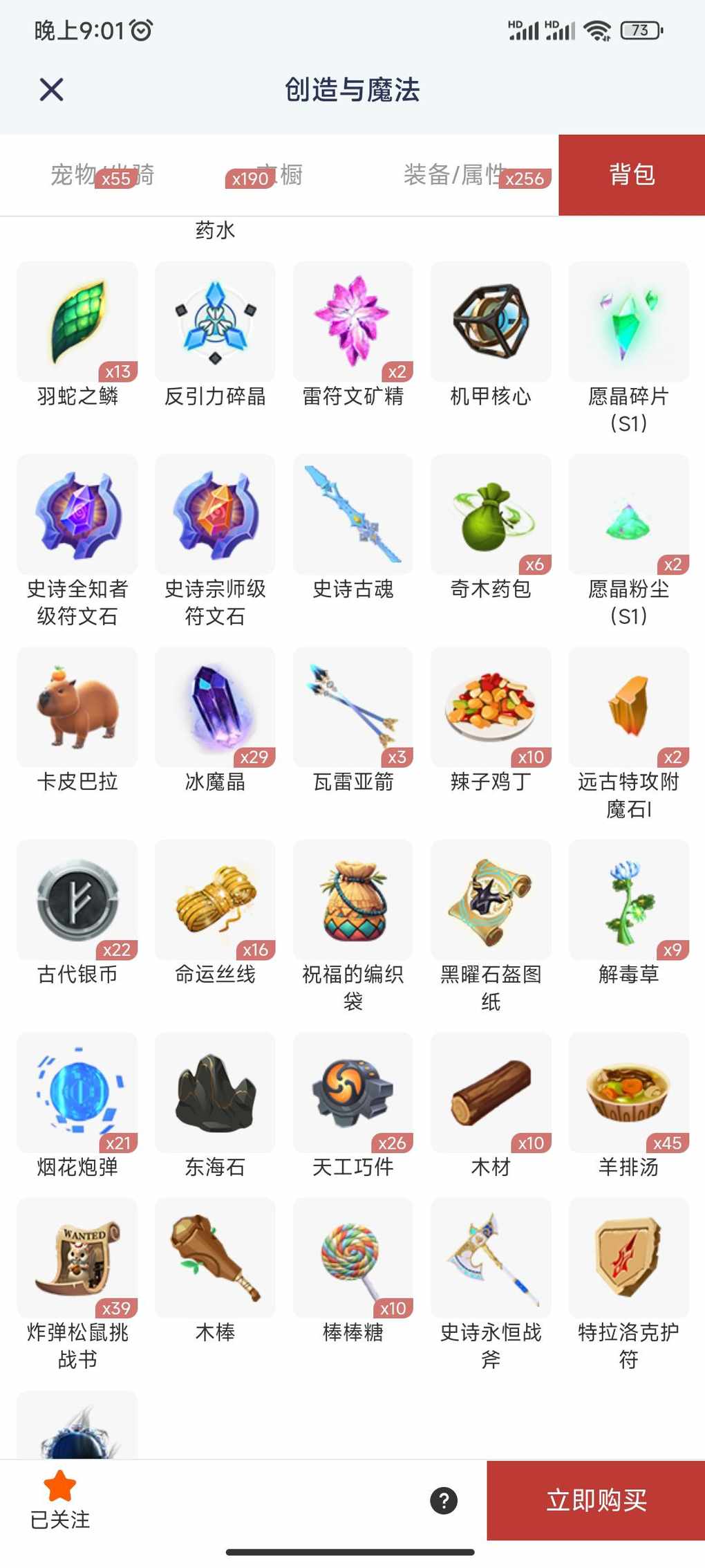Switch to the 宠物/坐骑 tab
The image size is (705, 1568).
pos(102,175)
